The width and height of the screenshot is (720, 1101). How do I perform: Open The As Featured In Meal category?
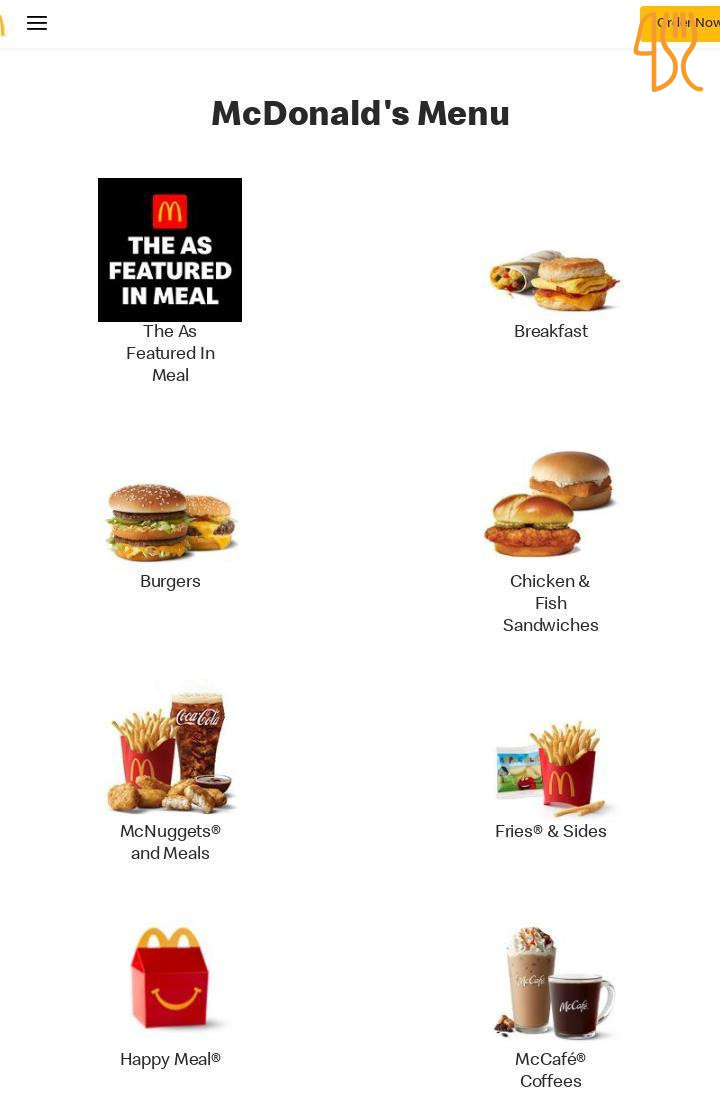(170, 251)
